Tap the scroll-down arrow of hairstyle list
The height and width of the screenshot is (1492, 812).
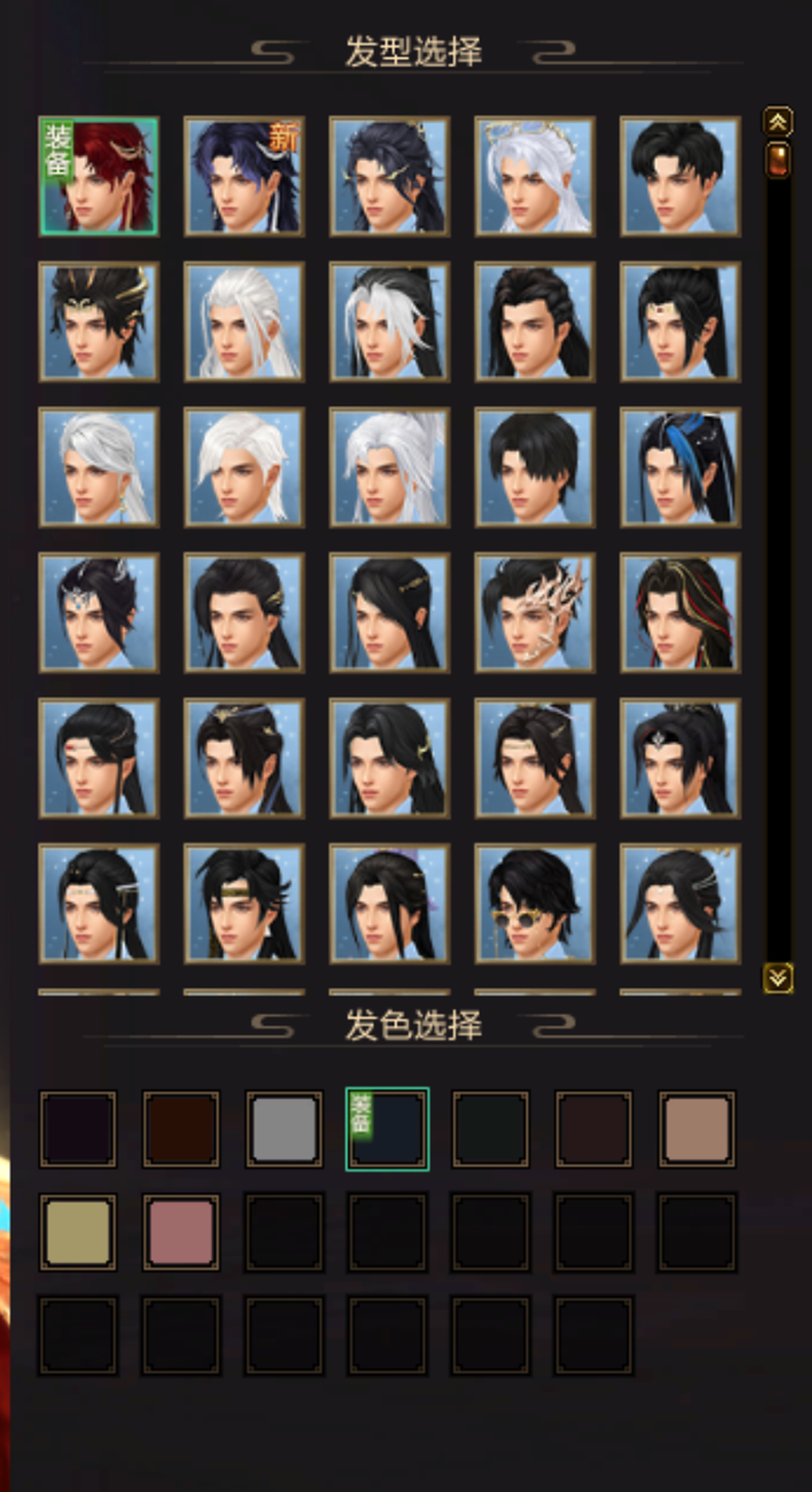click(778, 977)
